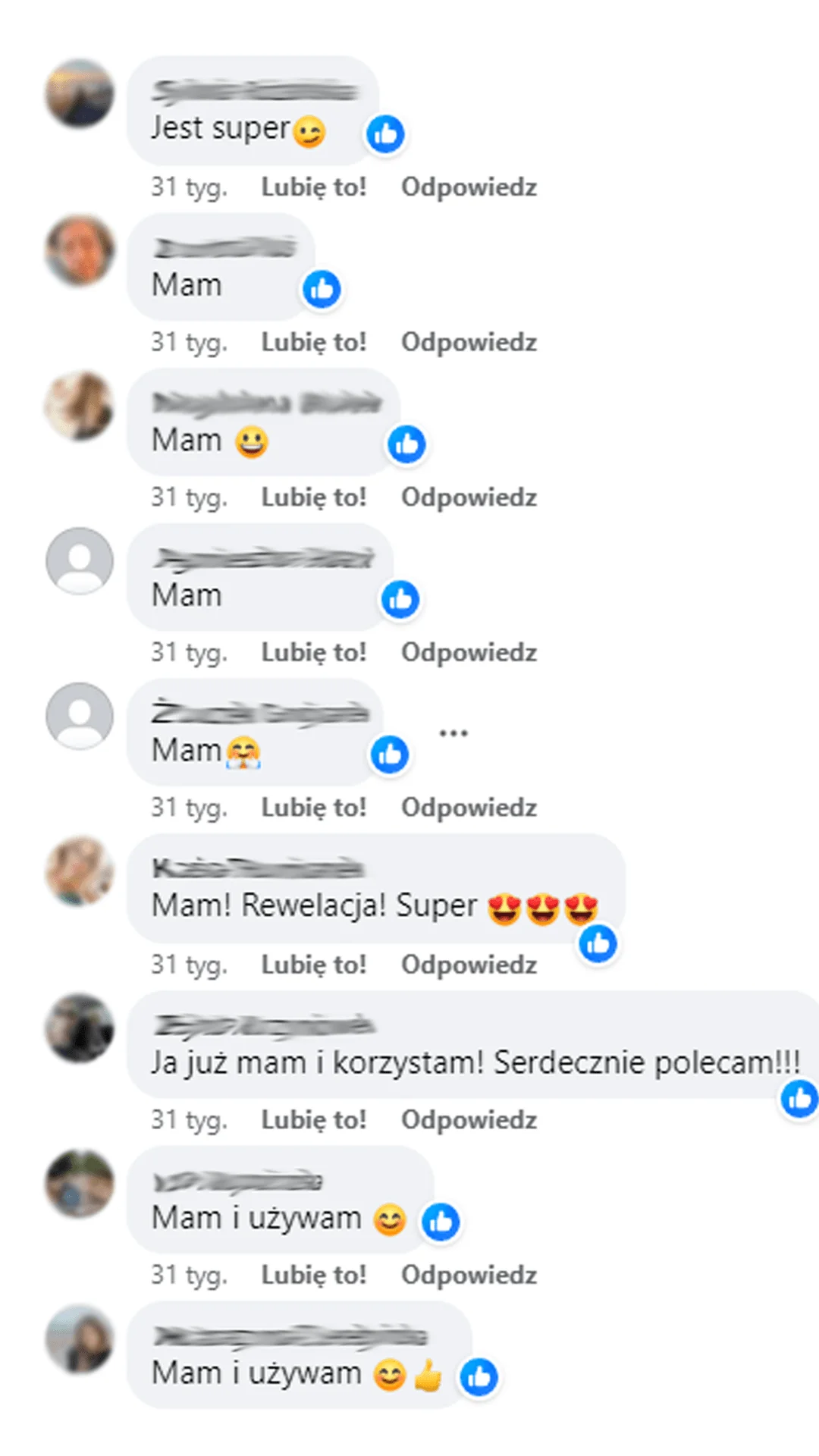Tap Lubię to! under 'Mam! Rewelacja! Super'
The image size is (819, 1456).
[313, 965]
